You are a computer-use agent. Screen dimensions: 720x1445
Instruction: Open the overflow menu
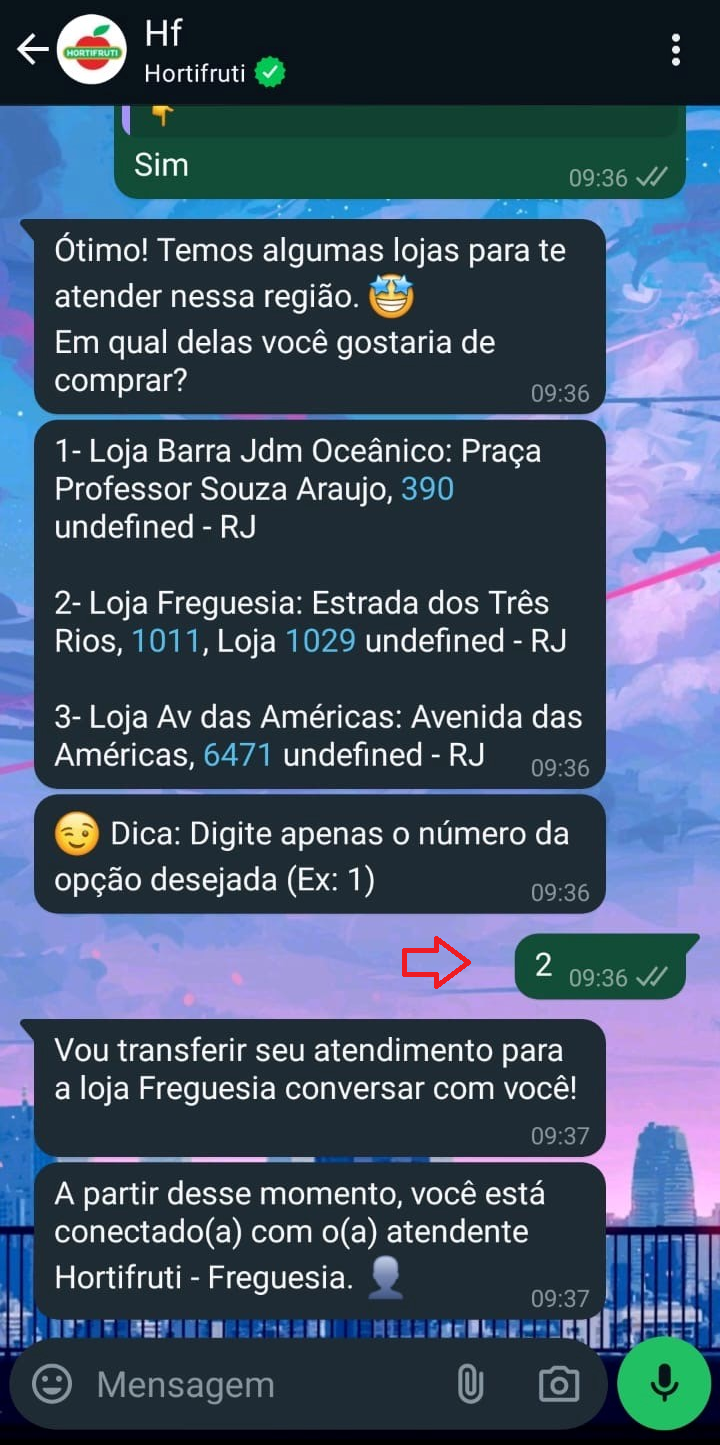point(676,50)
